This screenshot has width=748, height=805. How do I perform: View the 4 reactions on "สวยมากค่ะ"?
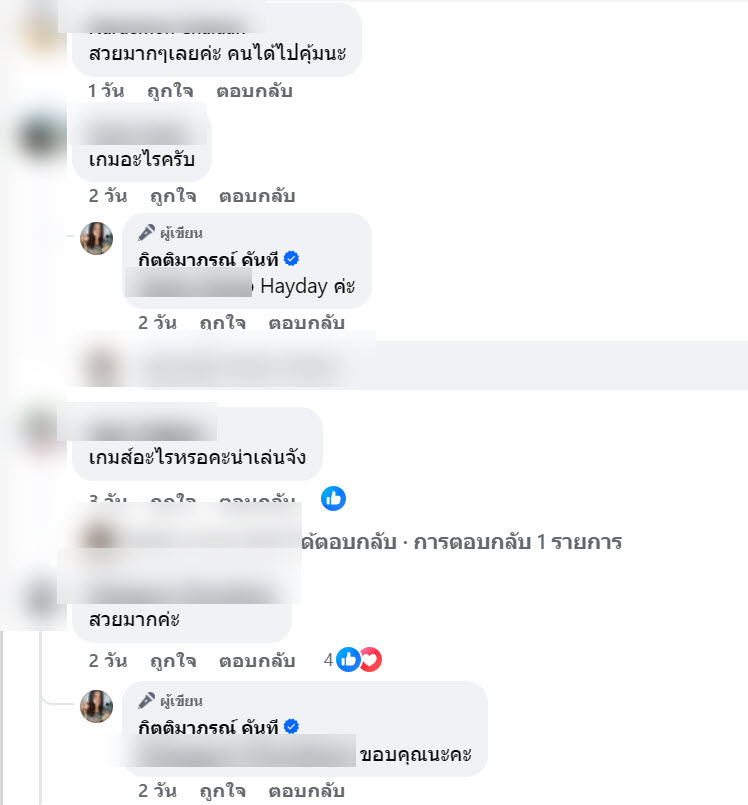click(352, 660)
